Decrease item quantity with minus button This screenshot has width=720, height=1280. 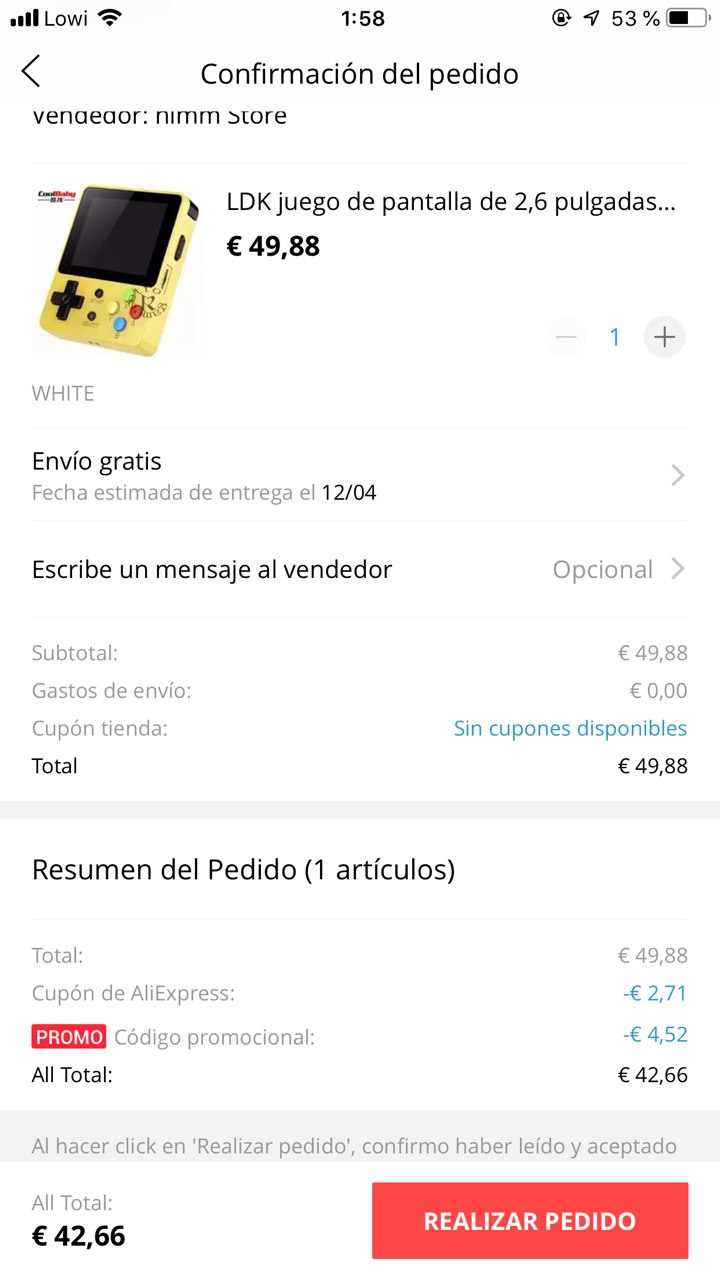(x=567, y=338)
